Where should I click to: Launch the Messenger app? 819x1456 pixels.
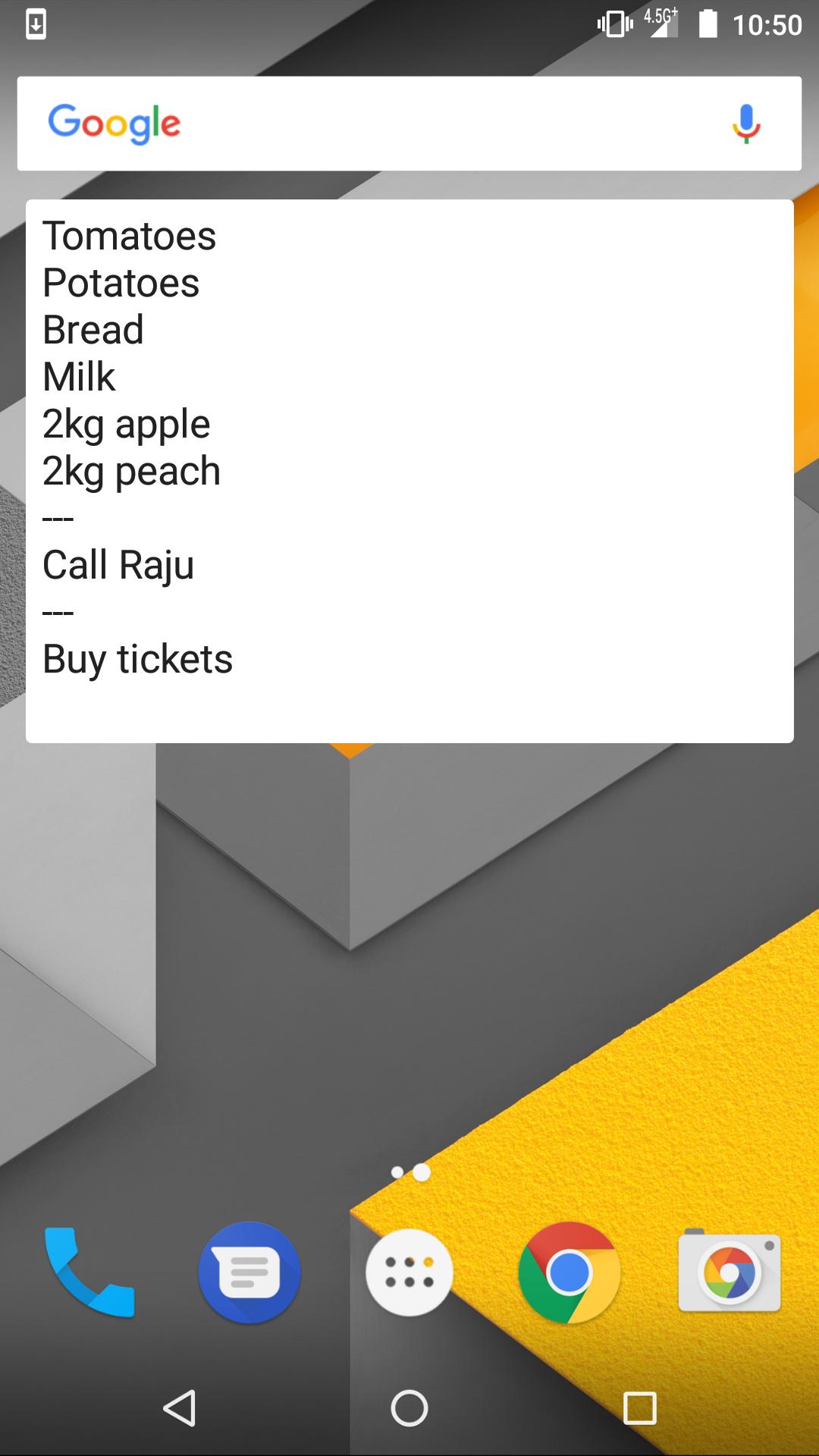(249, 1272)
